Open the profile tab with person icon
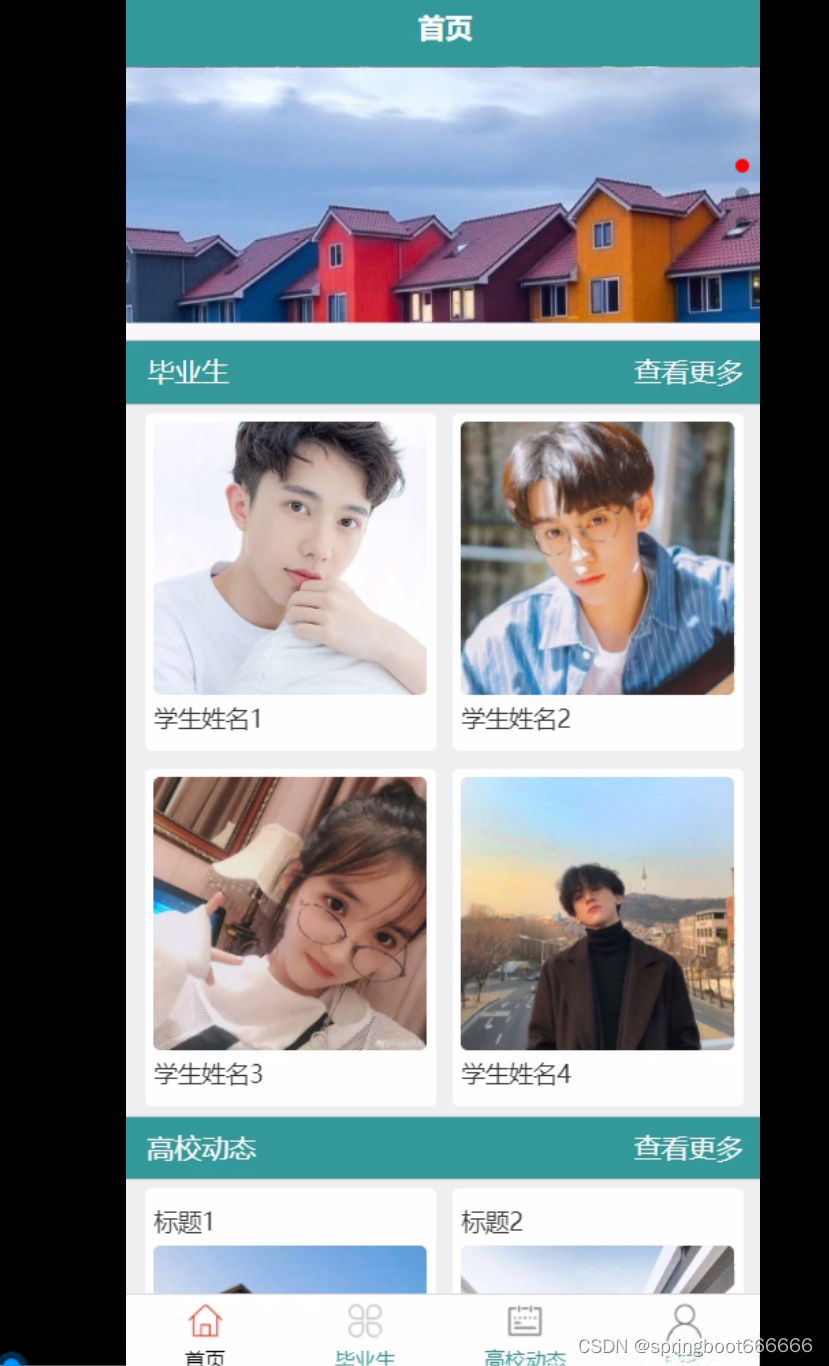 (684, 1325)
